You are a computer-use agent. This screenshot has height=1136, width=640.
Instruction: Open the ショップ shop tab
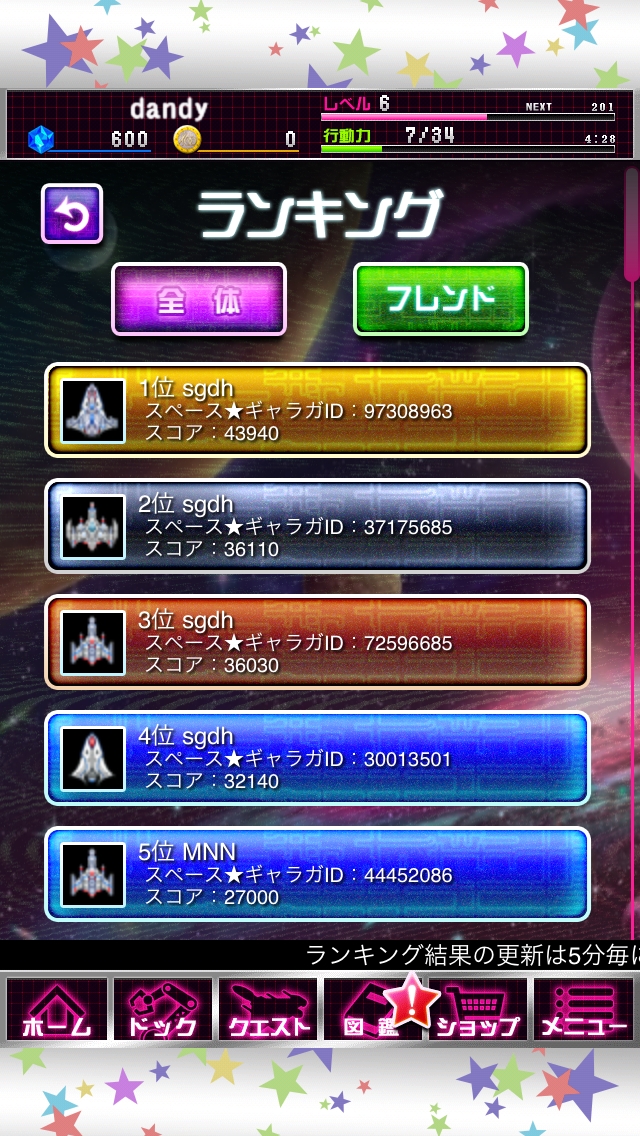click(480, 1012)
